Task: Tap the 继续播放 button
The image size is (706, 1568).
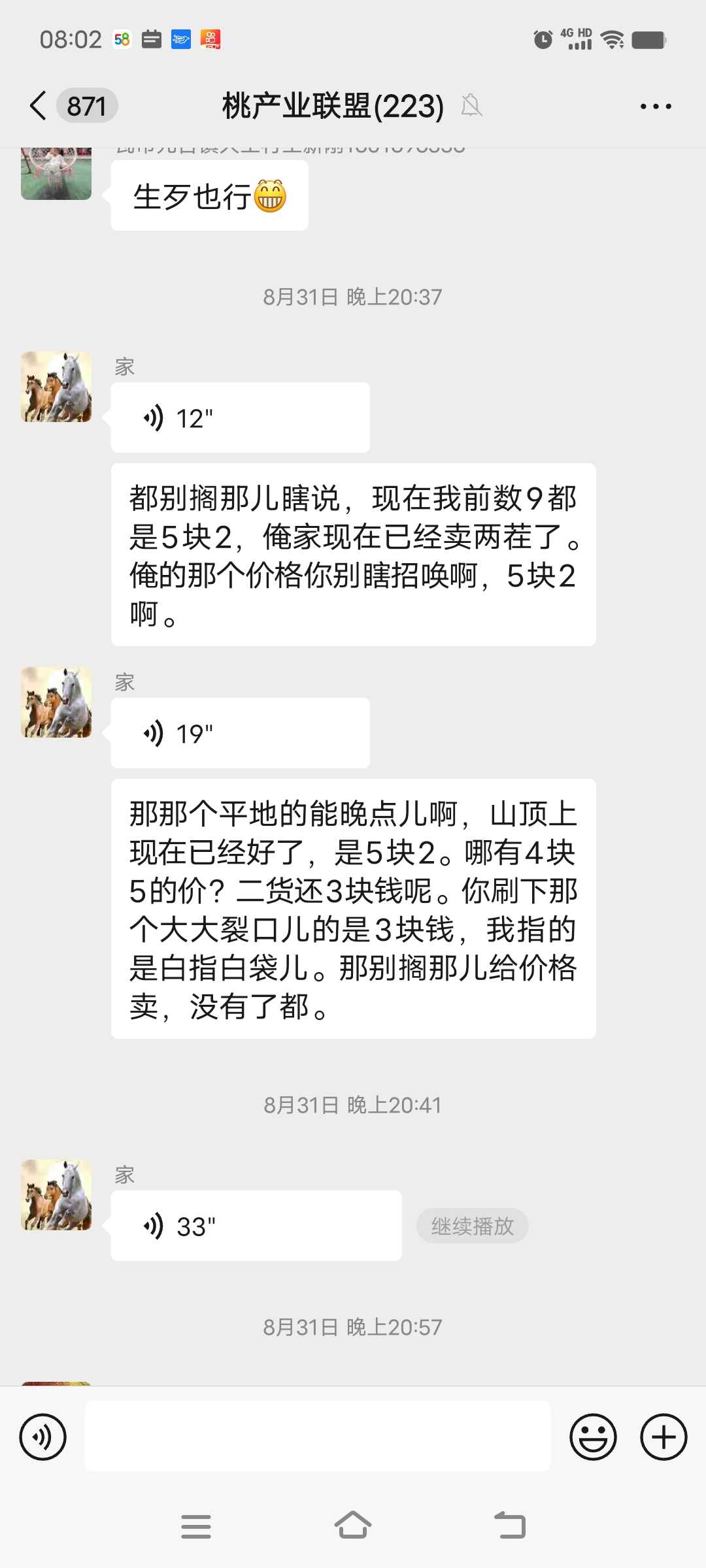Action: pos(472,1226)
